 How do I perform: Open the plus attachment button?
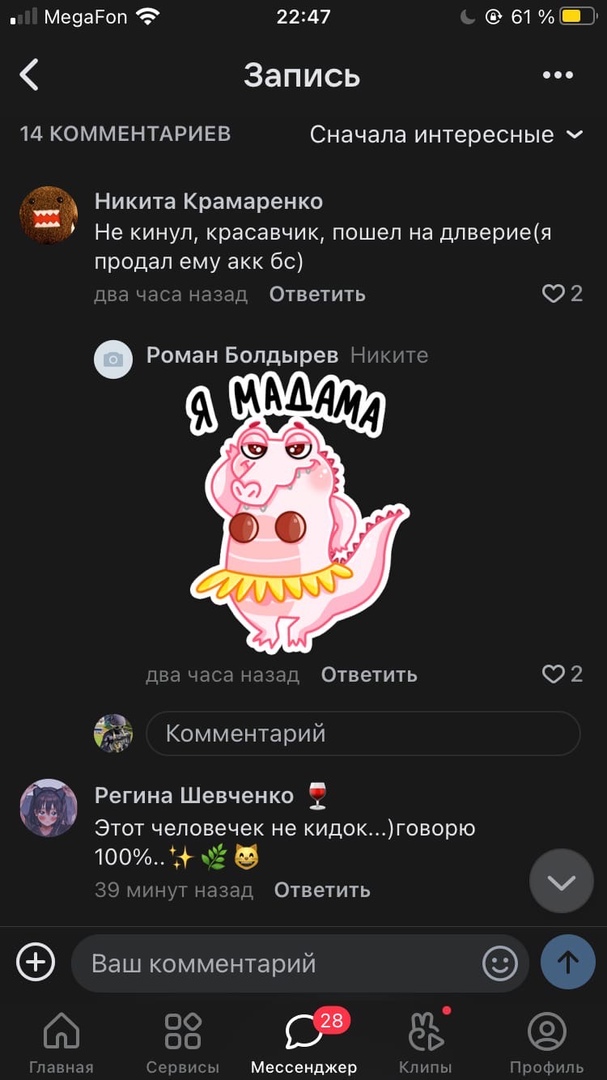tap(36, 962)
